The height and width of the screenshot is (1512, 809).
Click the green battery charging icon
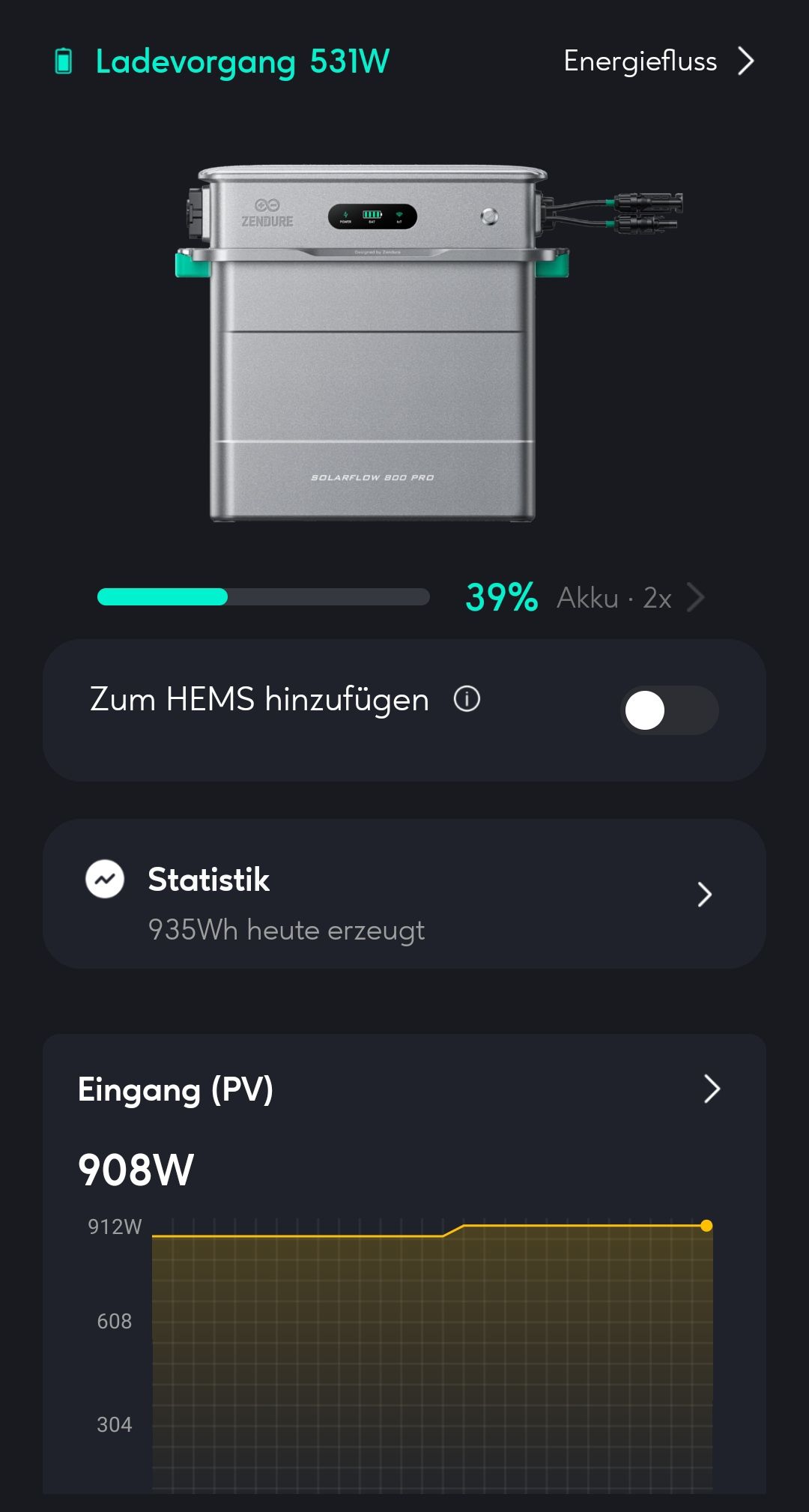coord(63,61)
